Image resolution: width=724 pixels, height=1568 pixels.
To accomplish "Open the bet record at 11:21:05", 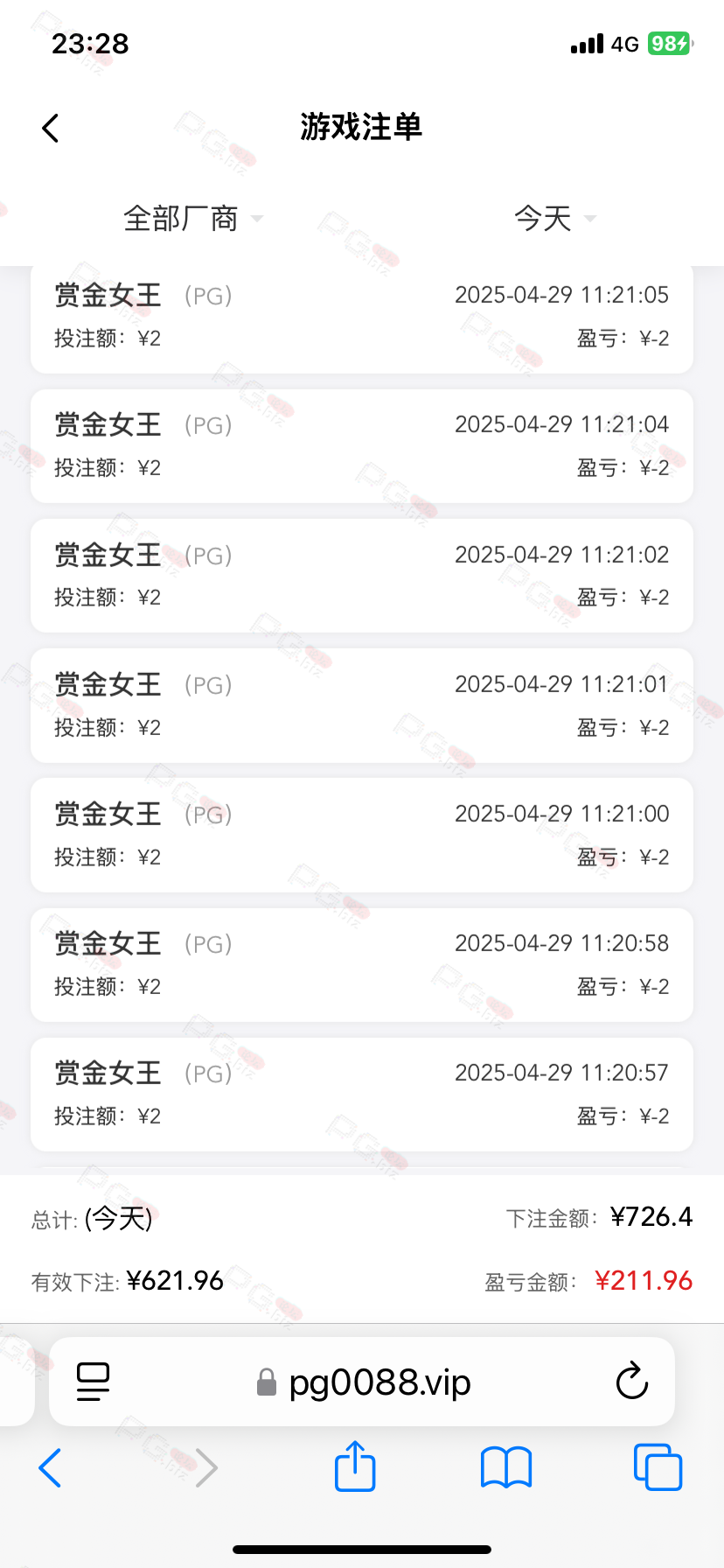I will click(x=362, y=318).
